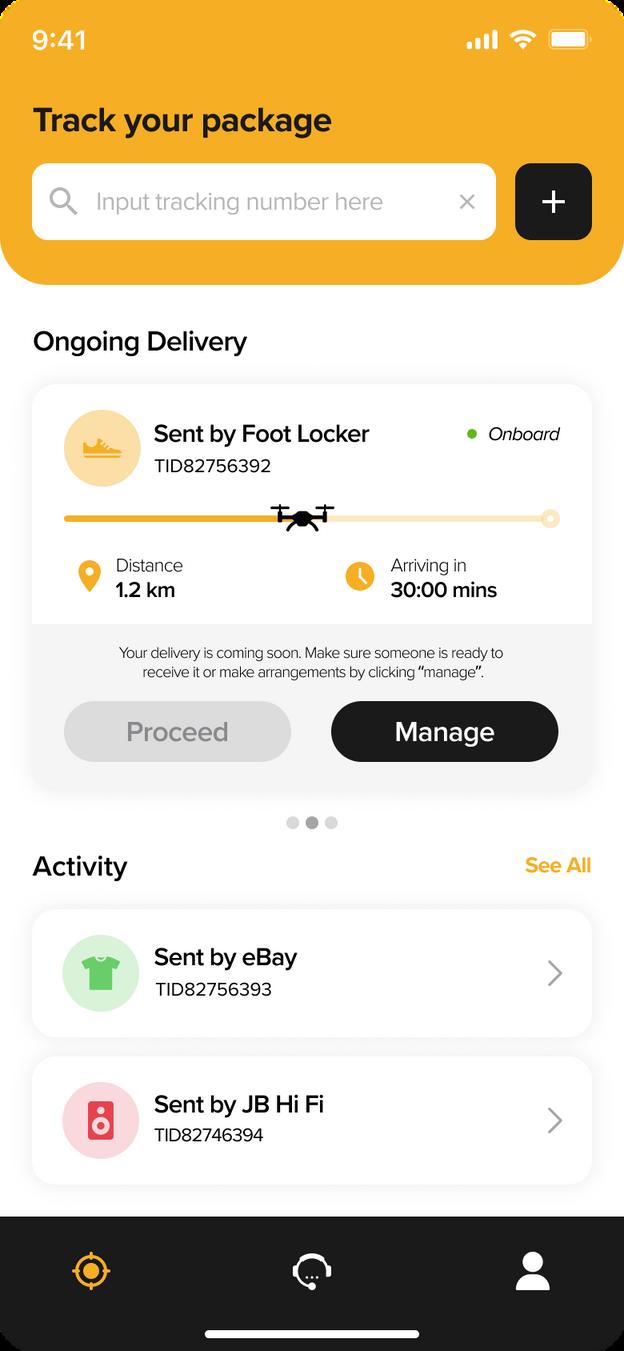Clear the tracking number field
624x1351 pixels.
click(x=467, y=202)
